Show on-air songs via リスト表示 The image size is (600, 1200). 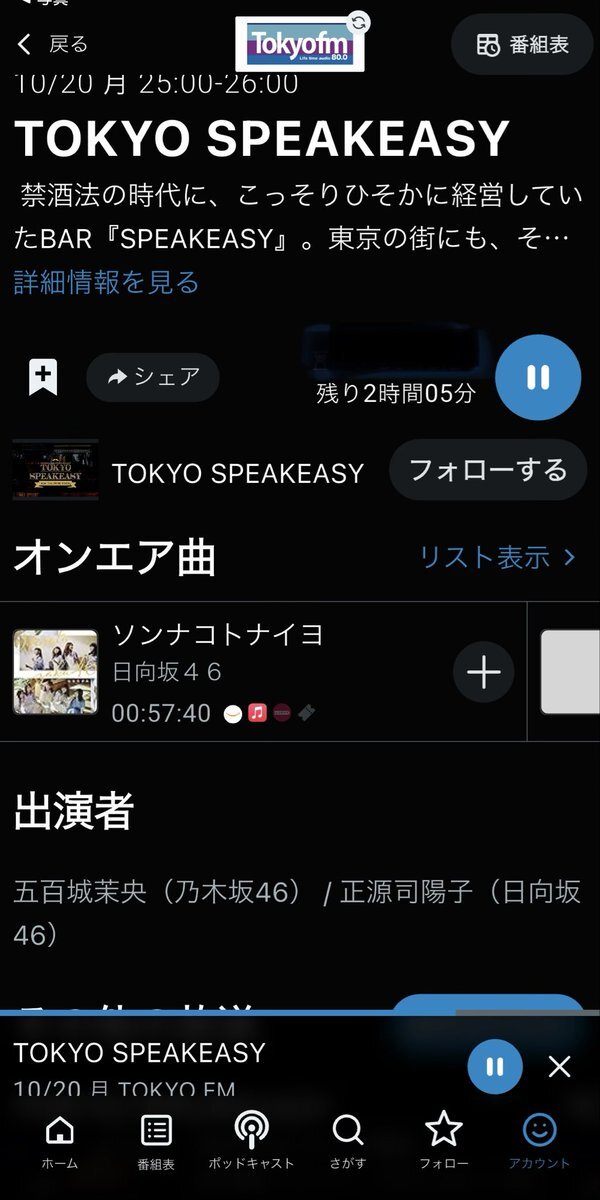tap(497, 557)
